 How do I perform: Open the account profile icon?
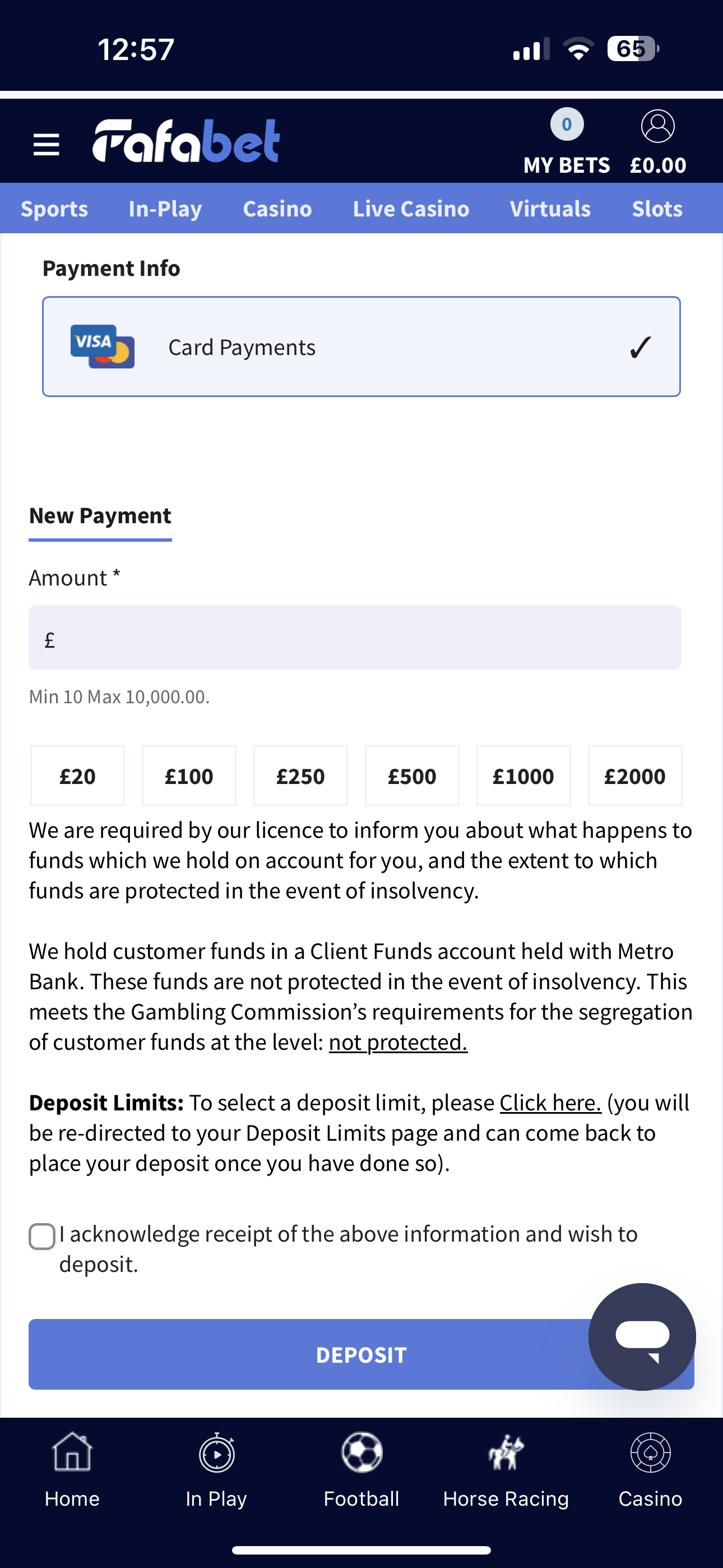pyautogui.click(x=658, y=126)
